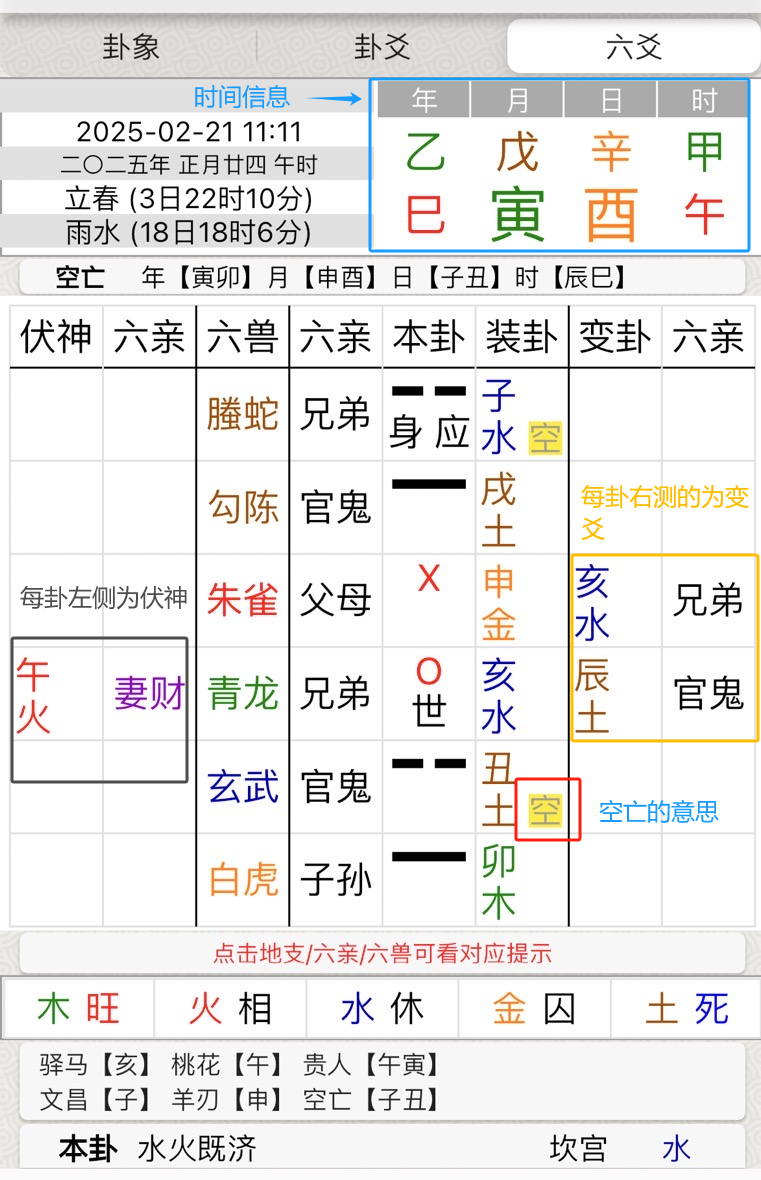Tap 螣蛇 to see its hint
761x1180 pixels.
point(243,414)
